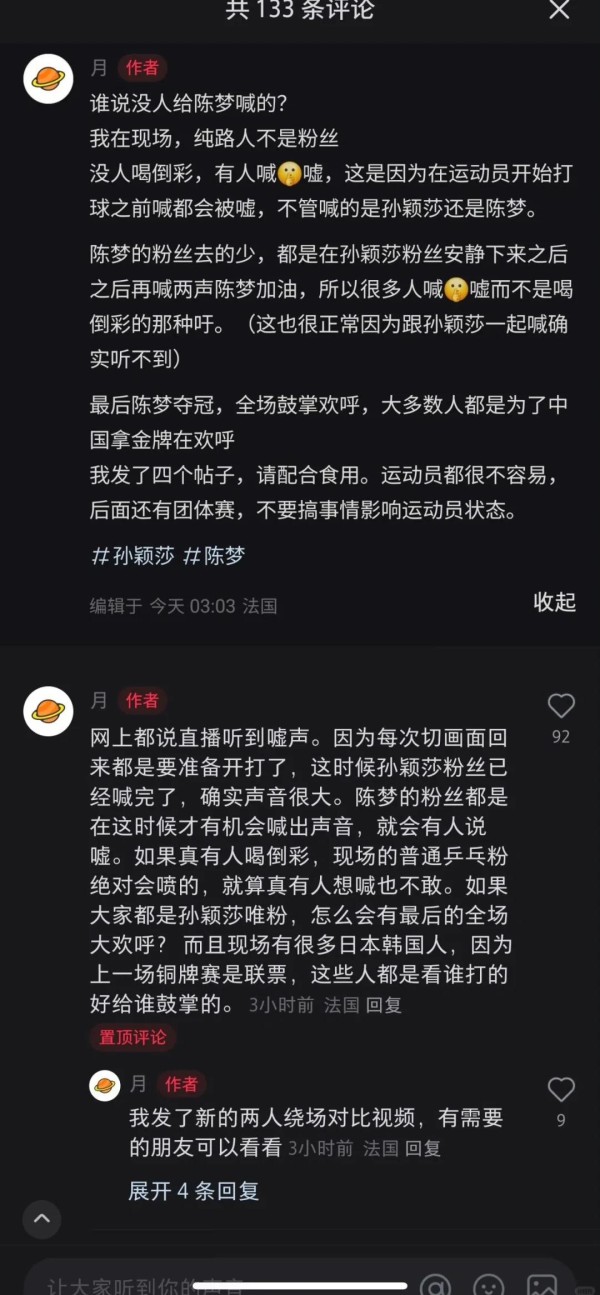Collapse the post text with 收起

(554, 601)
